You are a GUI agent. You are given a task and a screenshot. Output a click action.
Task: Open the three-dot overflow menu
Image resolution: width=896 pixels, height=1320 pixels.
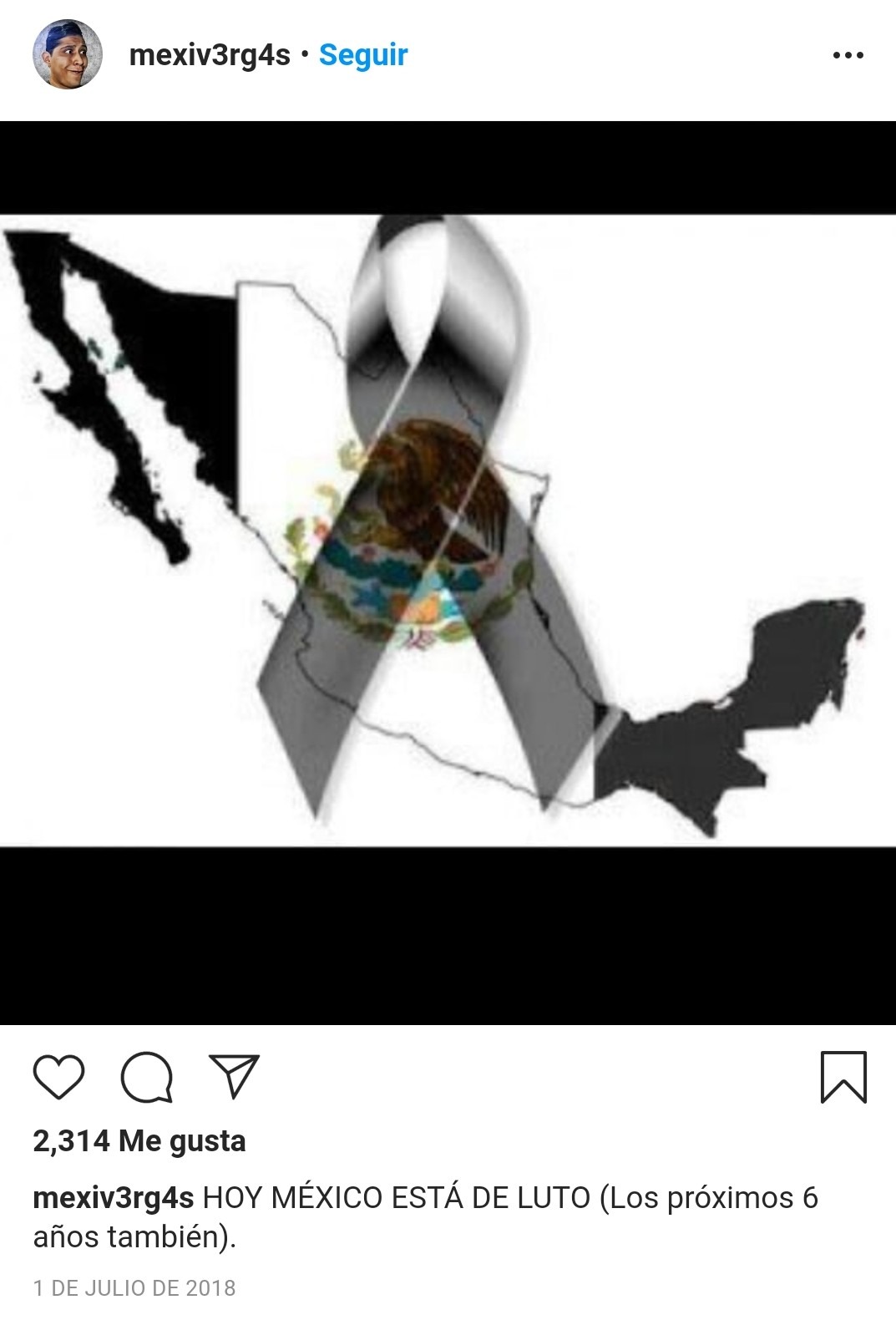(848, 55)
